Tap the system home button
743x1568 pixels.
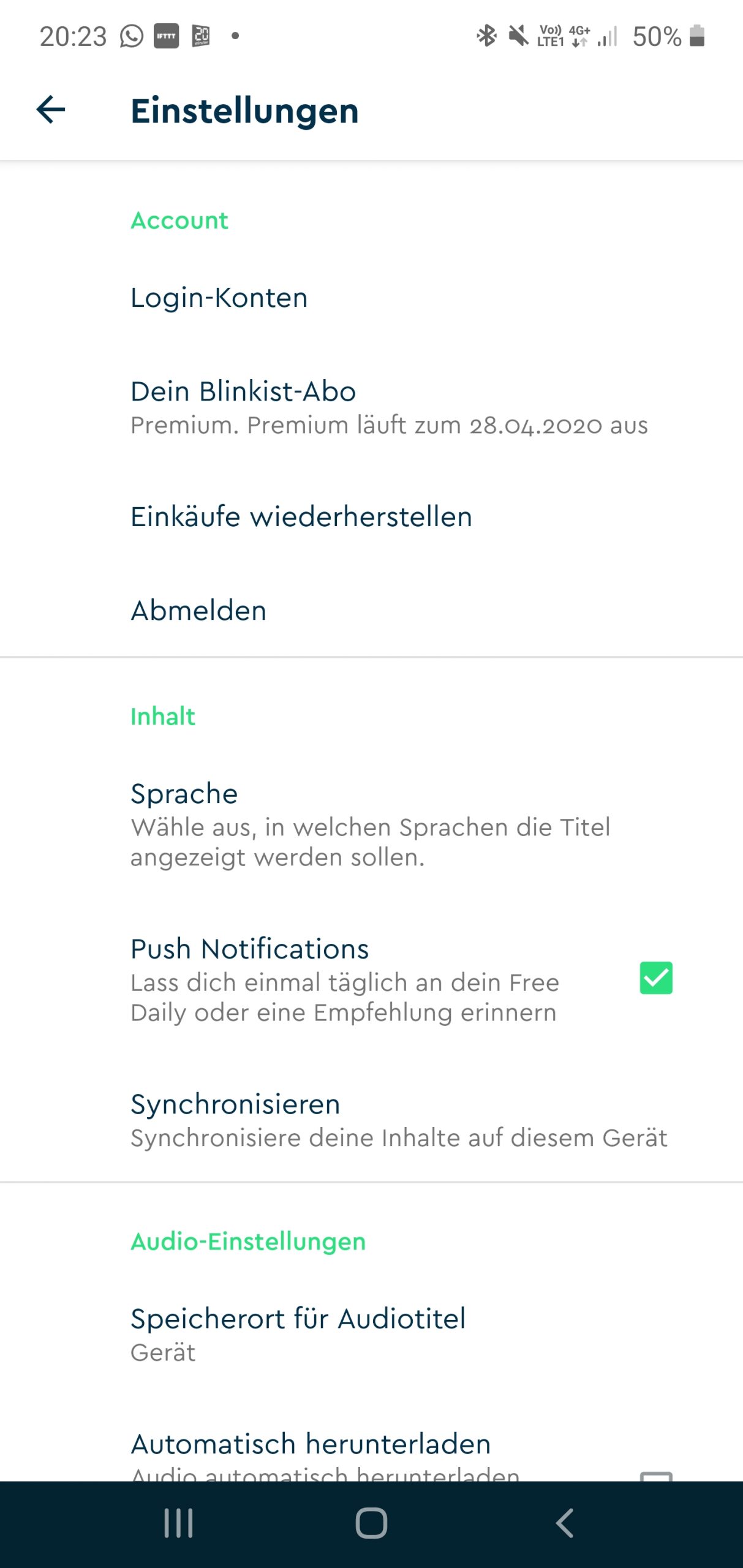(371, 1523)
